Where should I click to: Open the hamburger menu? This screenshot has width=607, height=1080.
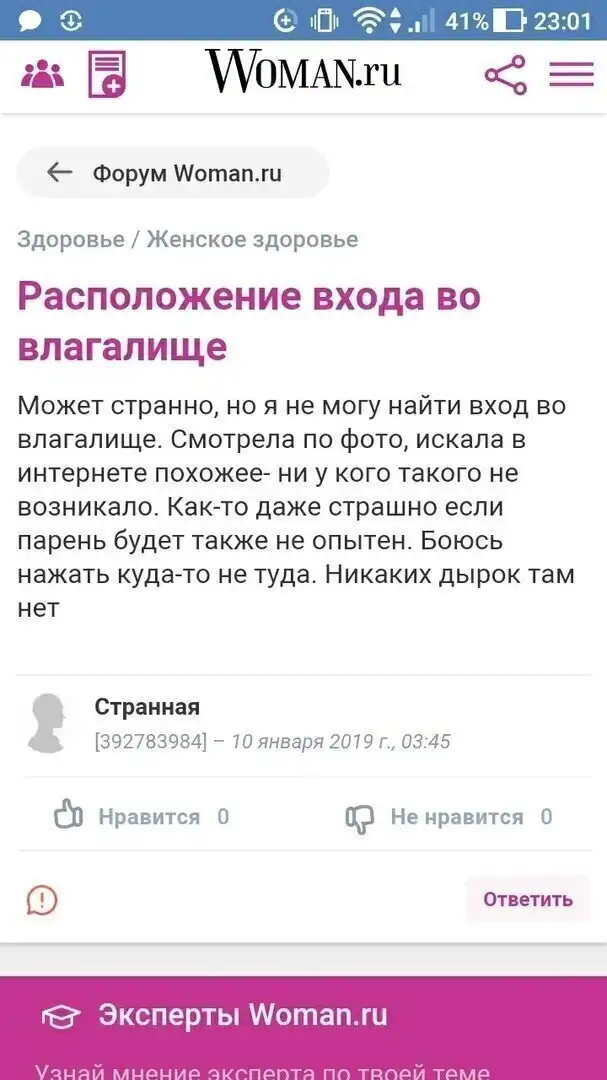pyautogui.click(x=571, y=75)
